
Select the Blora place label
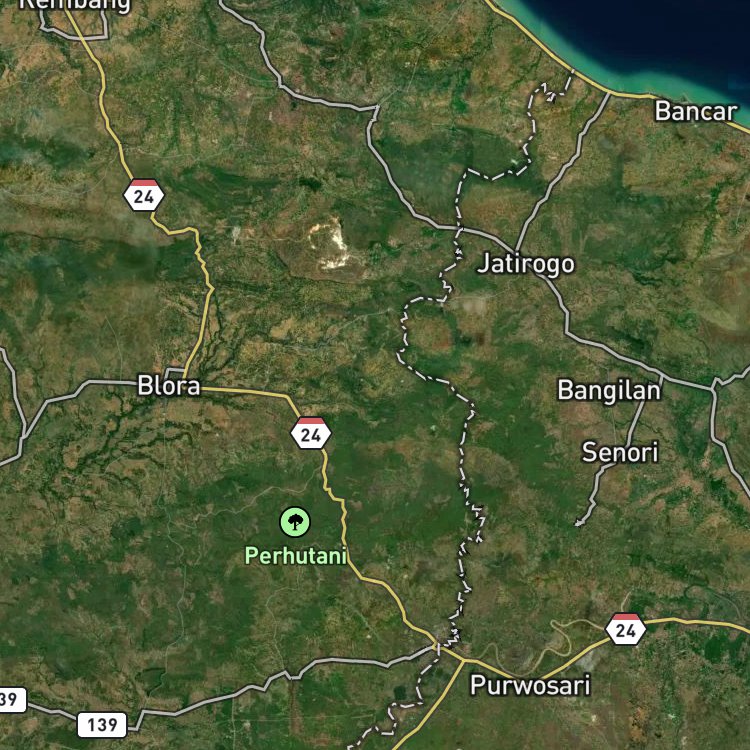(x=168, y=386)
